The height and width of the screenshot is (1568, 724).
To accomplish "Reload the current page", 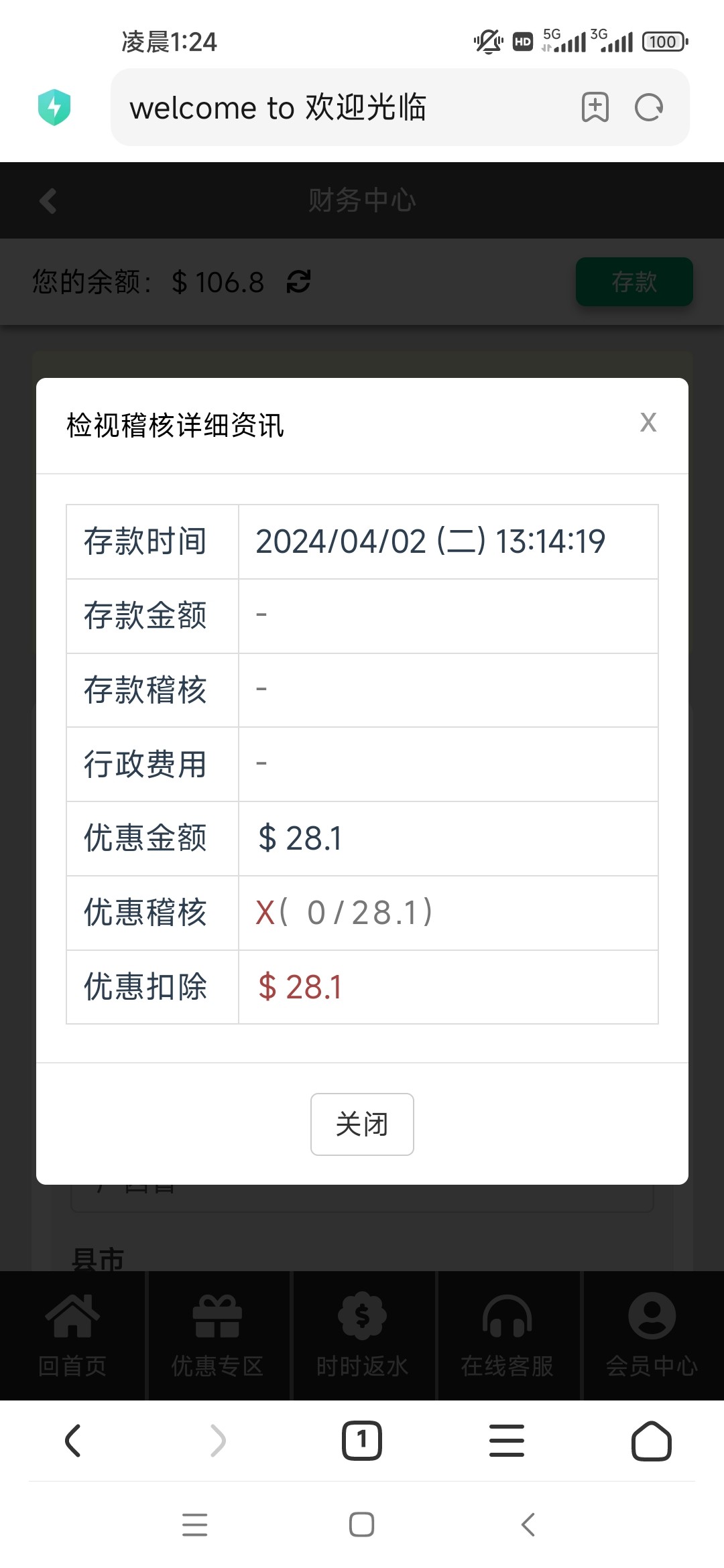I will click(x=649, y=107).
